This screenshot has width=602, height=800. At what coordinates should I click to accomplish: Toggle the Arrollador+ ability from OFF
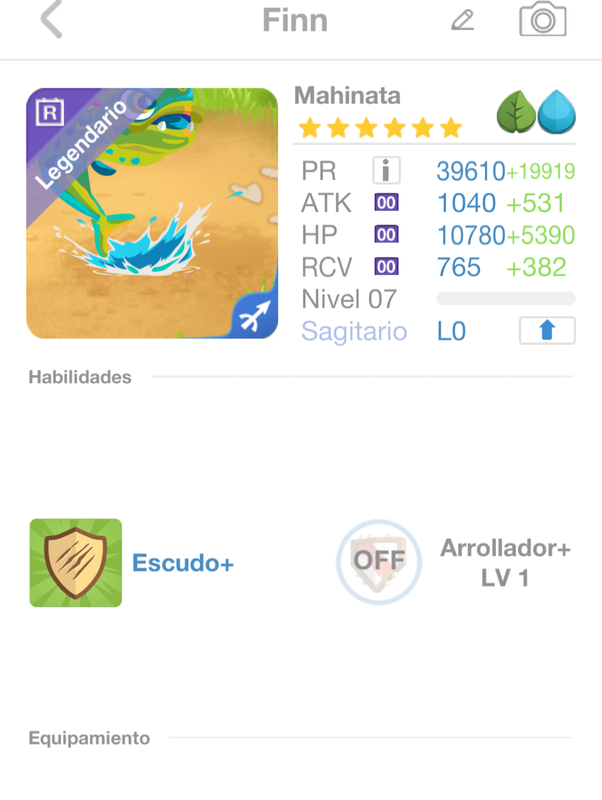coord(379,562)
